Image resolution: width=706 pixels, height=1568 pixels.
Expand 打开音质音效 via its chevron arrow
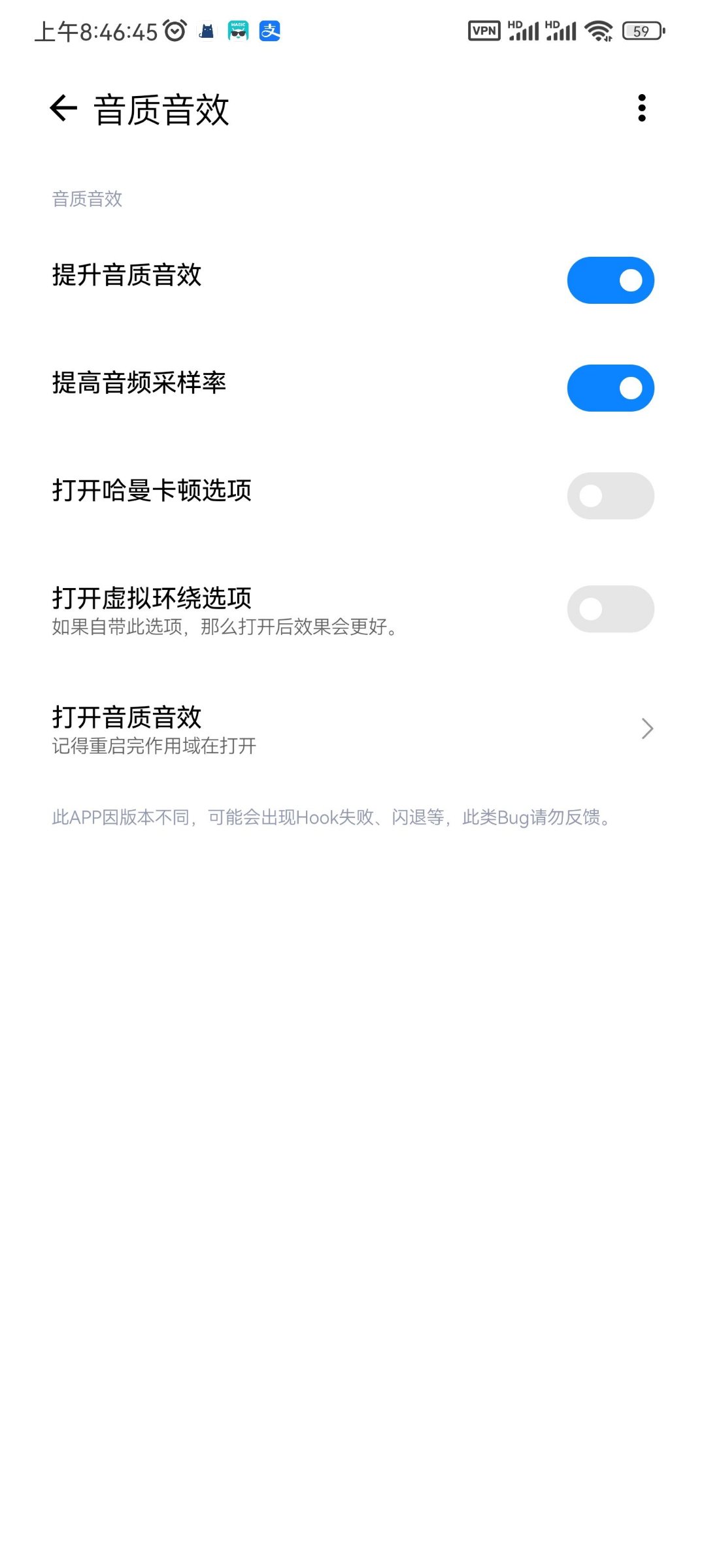[x=646, y=728]
